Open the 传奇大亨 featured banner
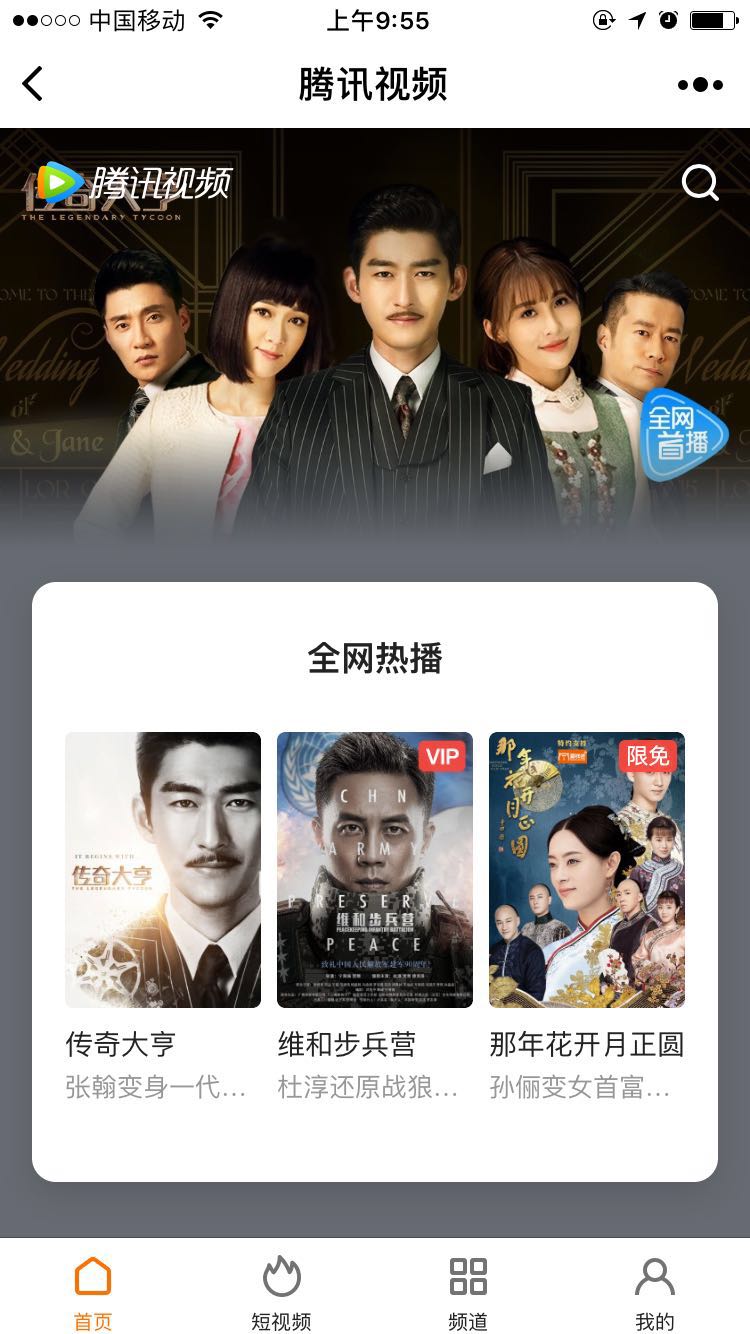The image size is (750, 1334). coord(375,360)
